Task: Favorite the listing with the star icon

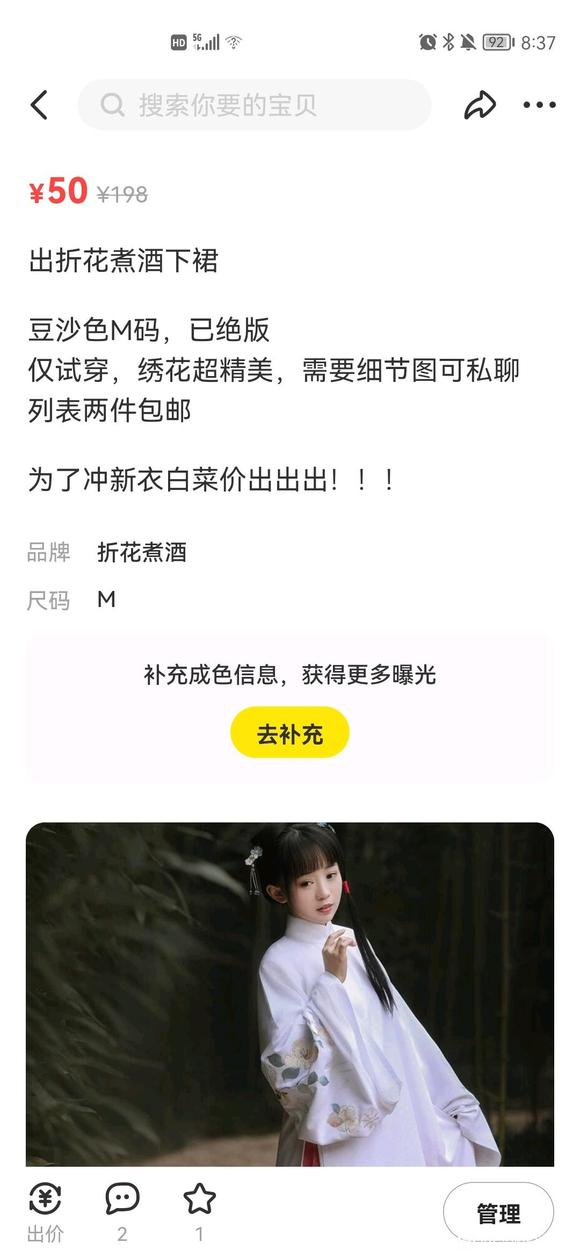Action: point(199,1212)
